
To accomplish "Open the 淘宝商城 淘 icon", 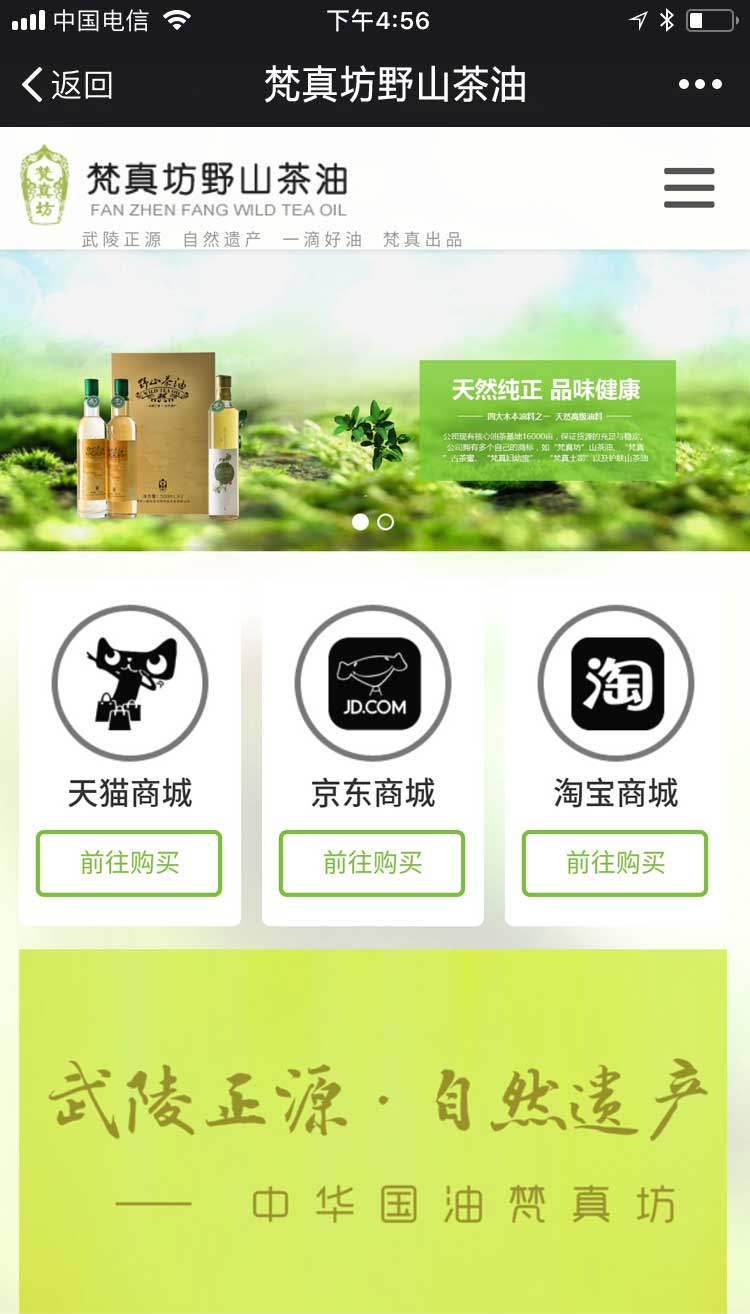I will coord(616,684).
